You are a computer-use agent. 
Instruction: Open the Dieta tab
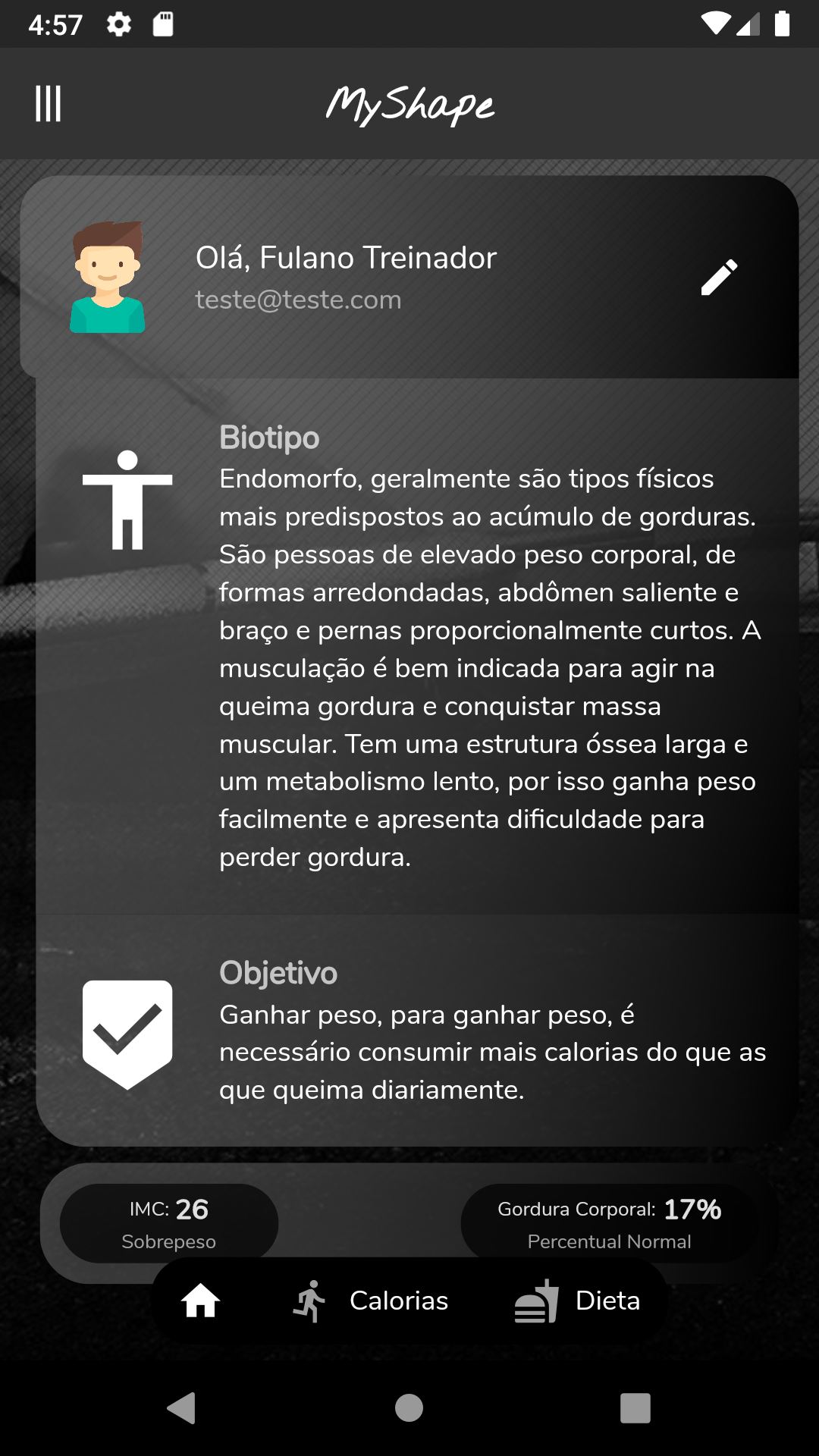tap(578, 1301)
